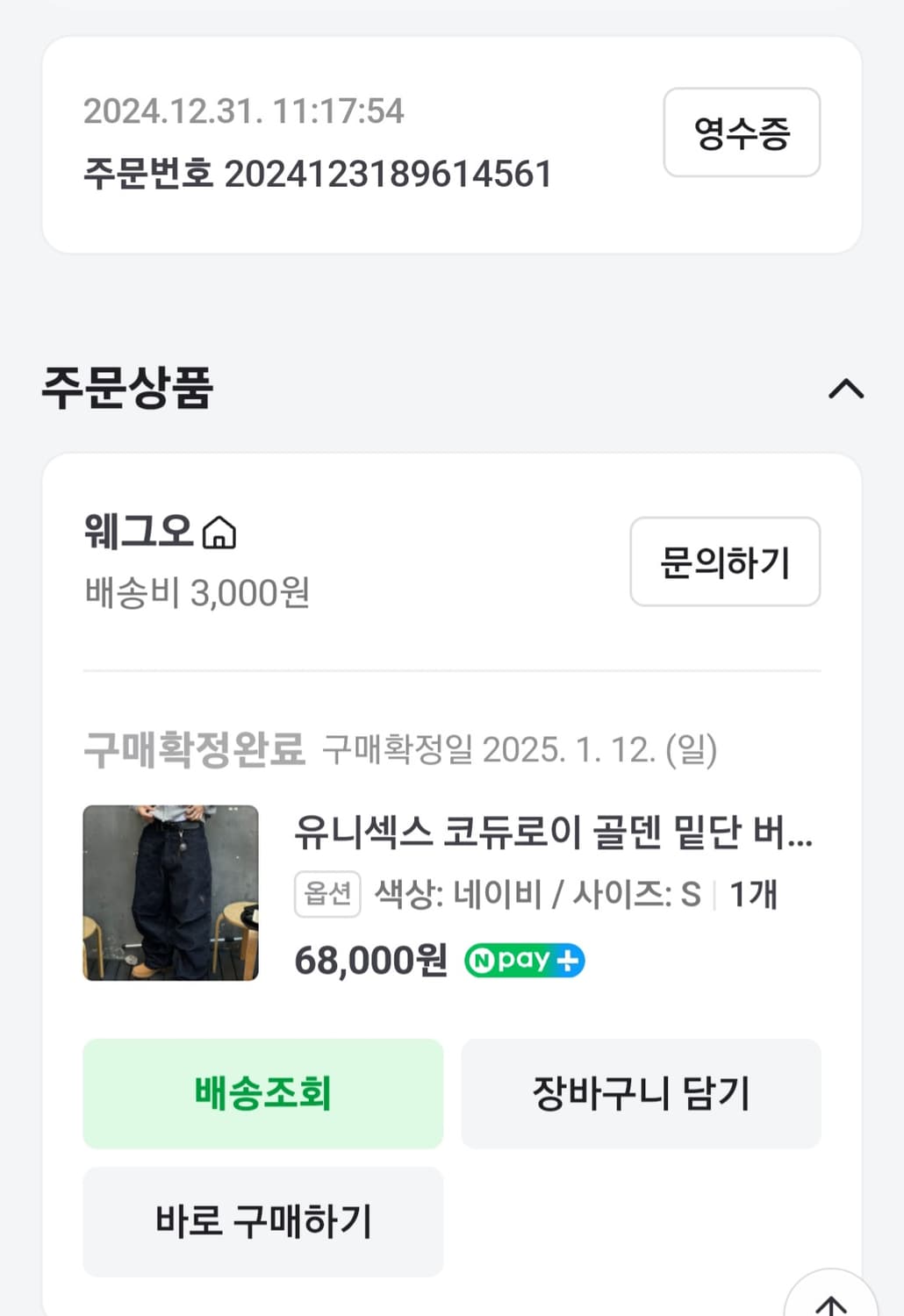Click the 배송비 3,000원 shipping fee text
Screen dimensions: 904x1316
(197, 593)
